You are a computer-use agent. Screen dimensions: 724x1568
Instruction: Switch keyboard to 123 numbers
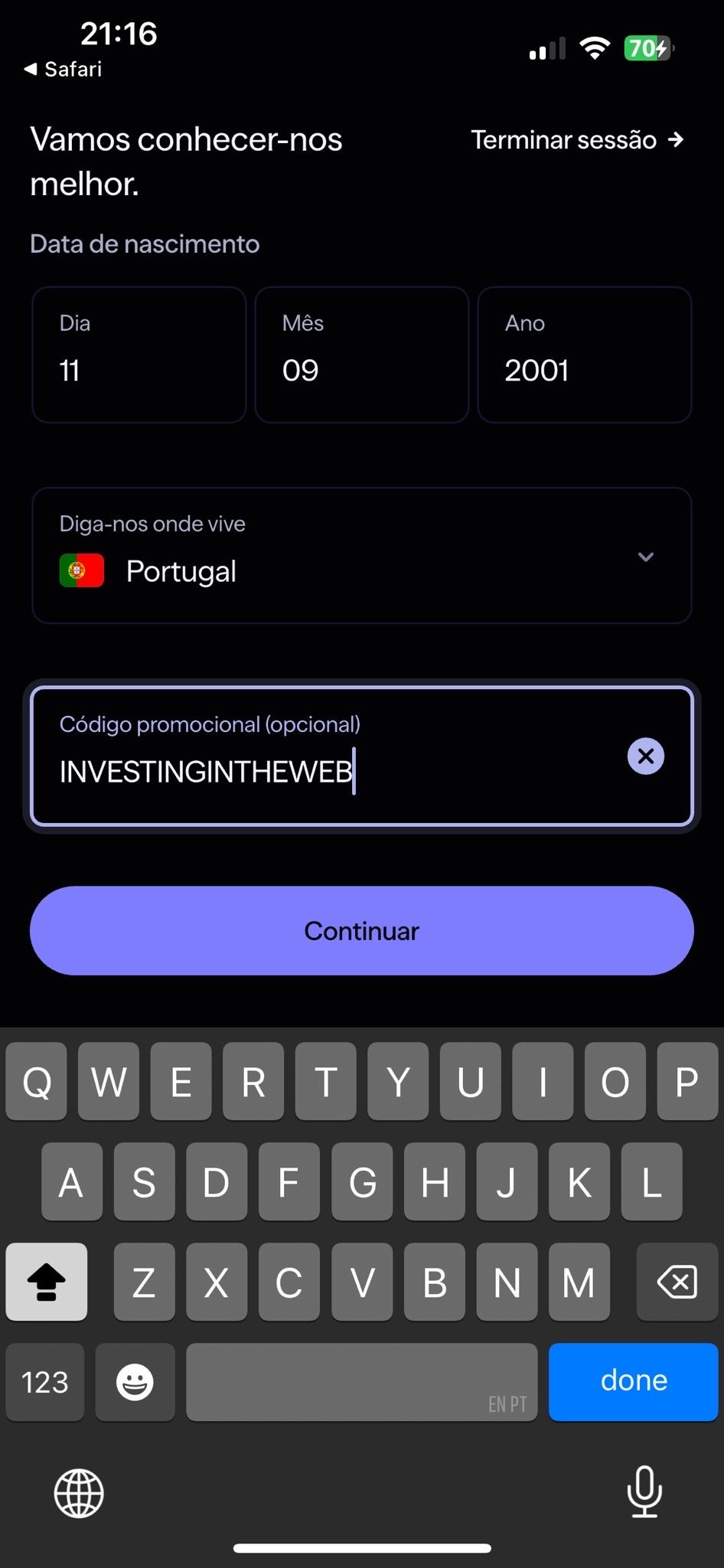pyautogui.click(x=45, y=1381)
